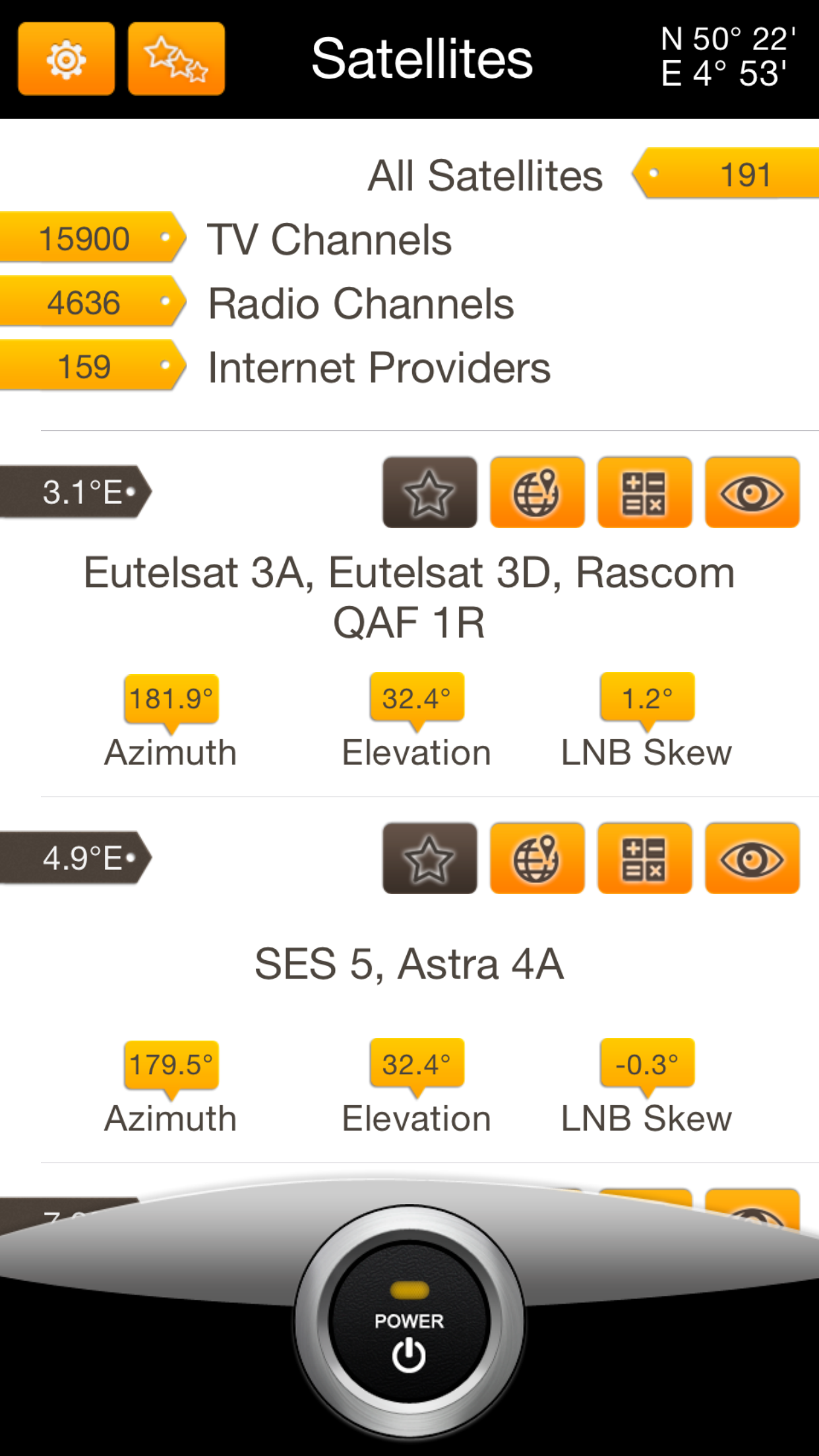Favorite the Eutelsat 3A satellite with the star
The height and width of the screenshot is (1456, 819).
point(429,493)
